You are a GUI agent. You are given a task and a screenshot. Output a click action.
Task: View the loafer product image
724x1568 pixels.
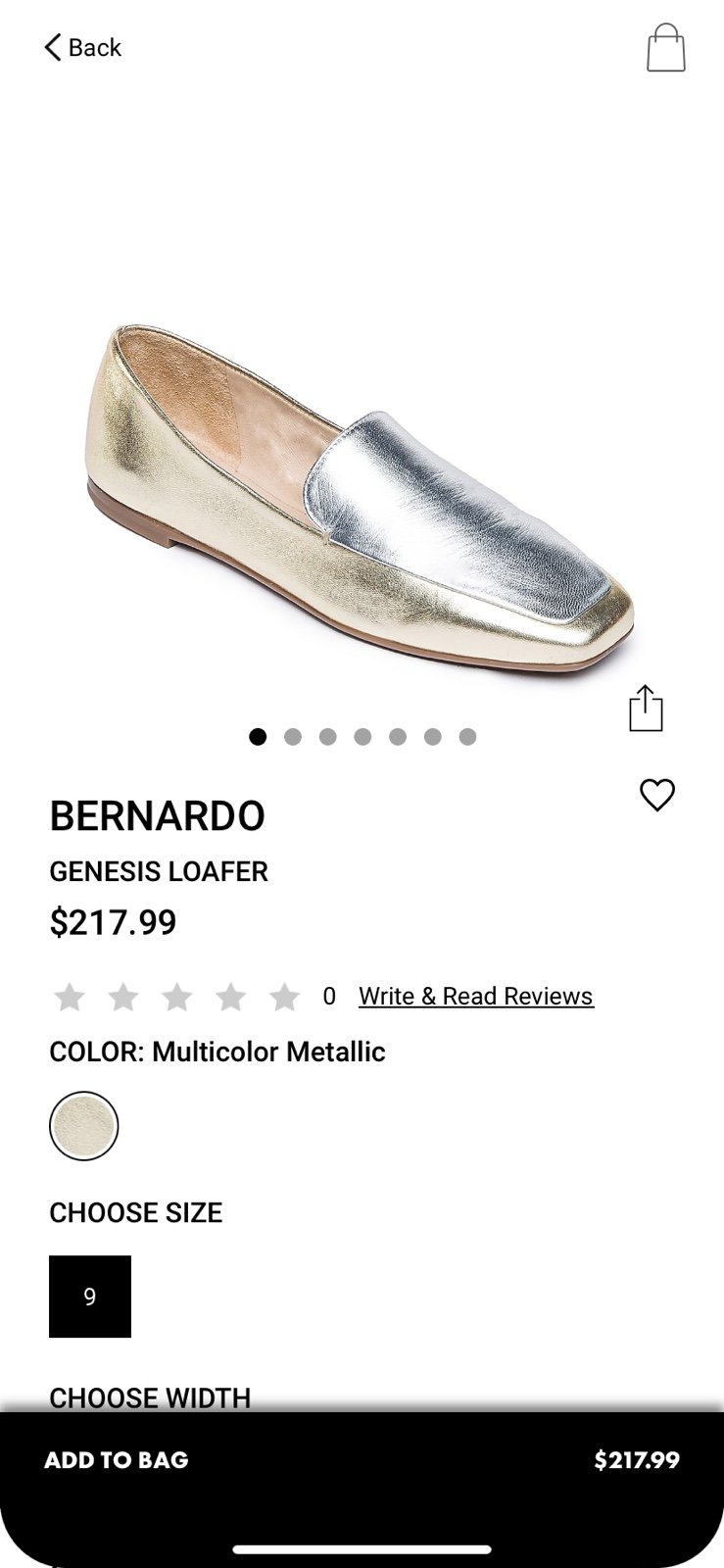tap(359, 498)
